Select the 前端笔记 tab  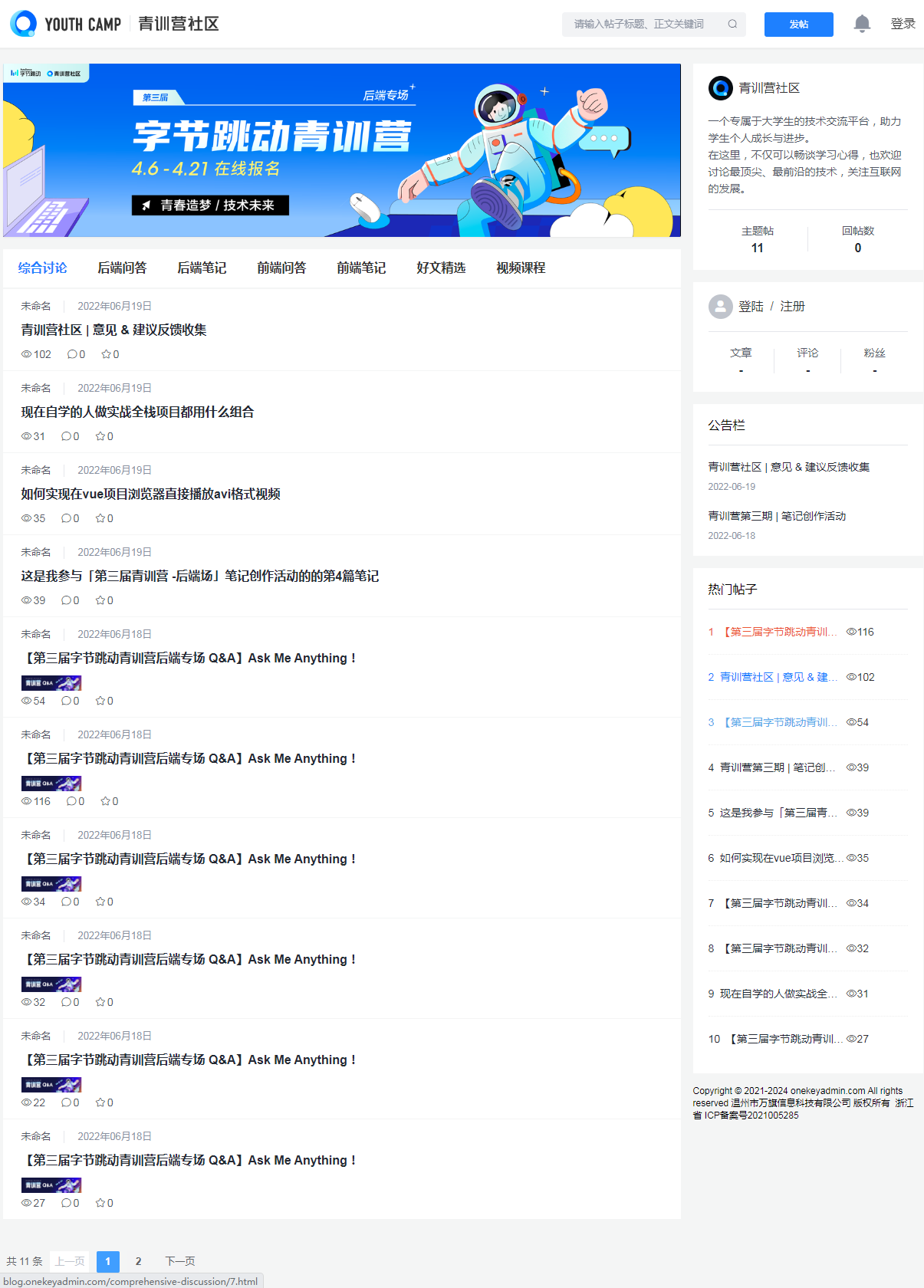coord(361,268)
